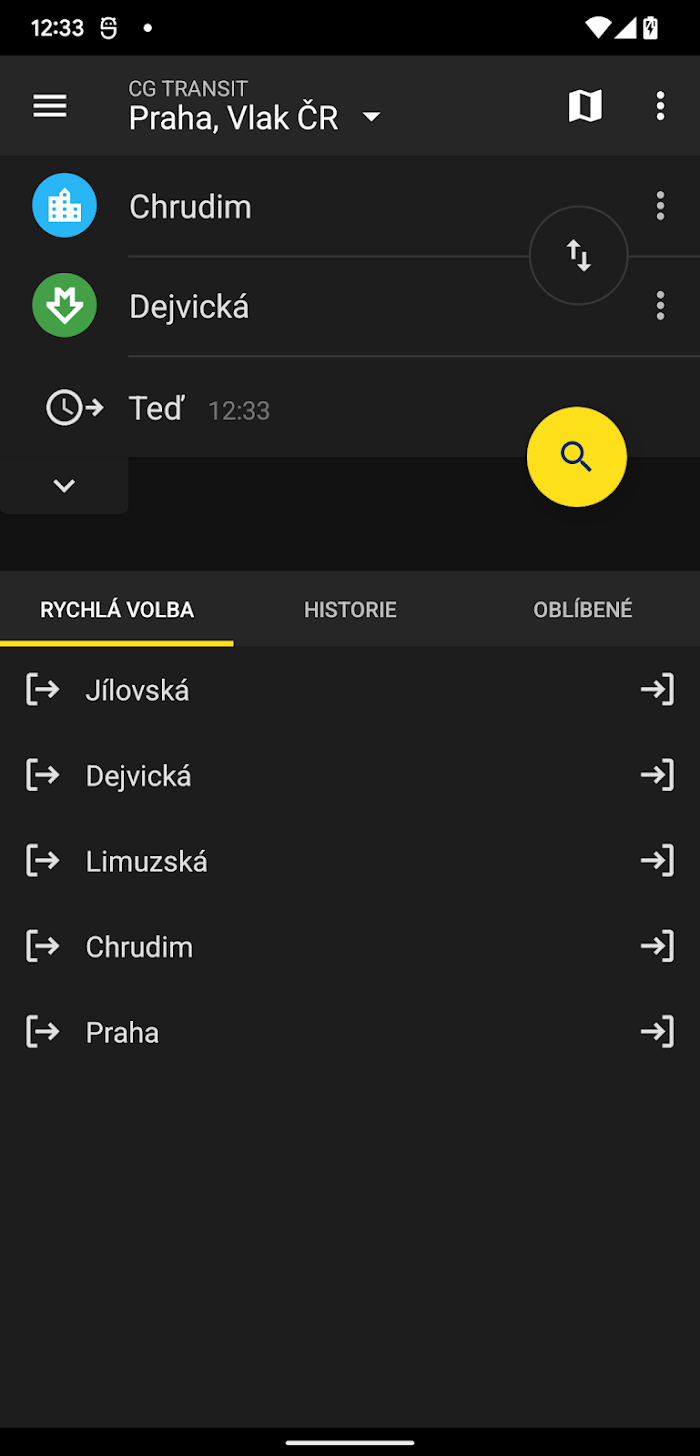
Task: Switch to the Historie tab
Action: [350, 609]
